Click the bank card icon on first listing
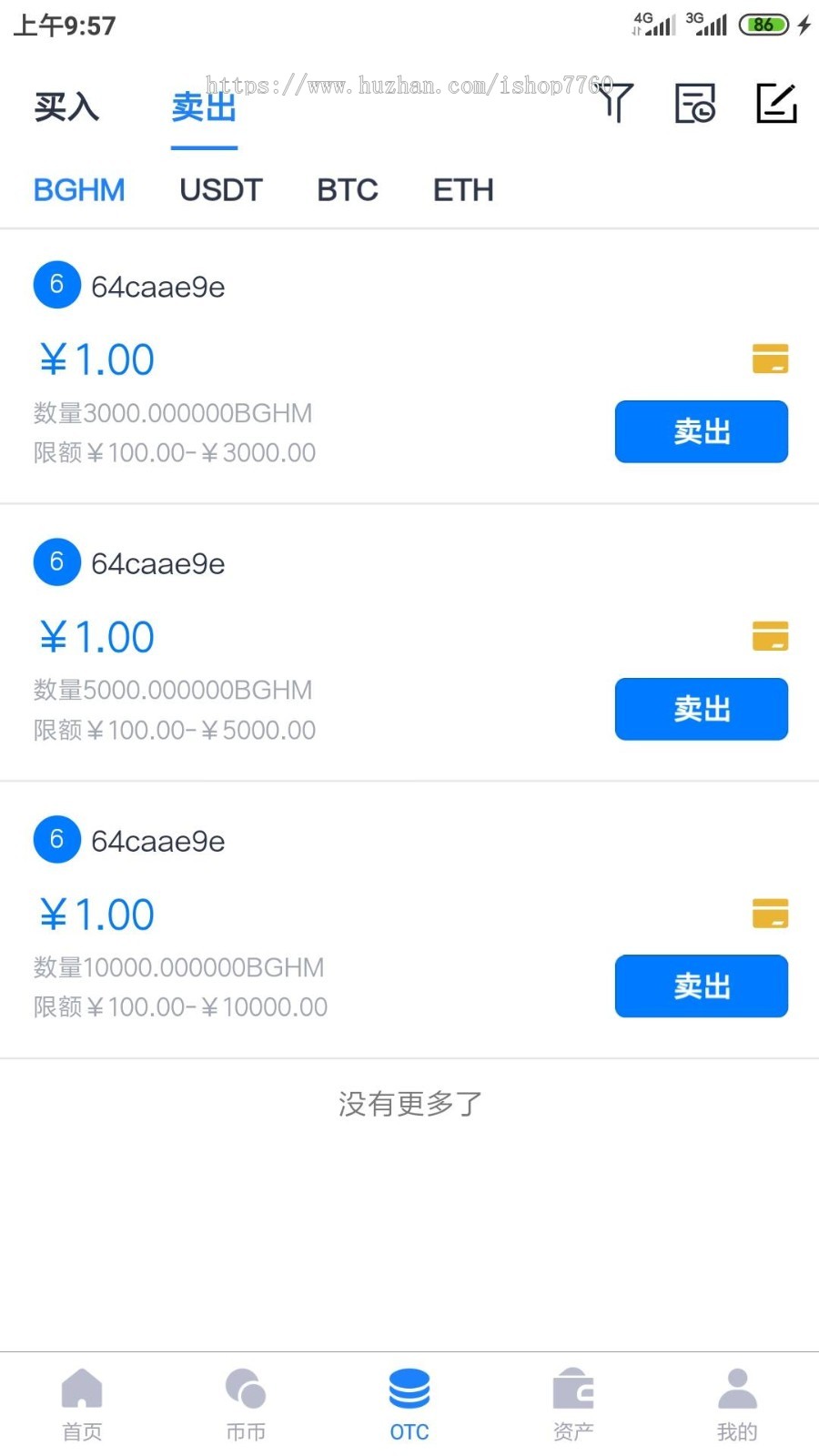Viewport: 819px width, 1456px height. pos(770,359)
